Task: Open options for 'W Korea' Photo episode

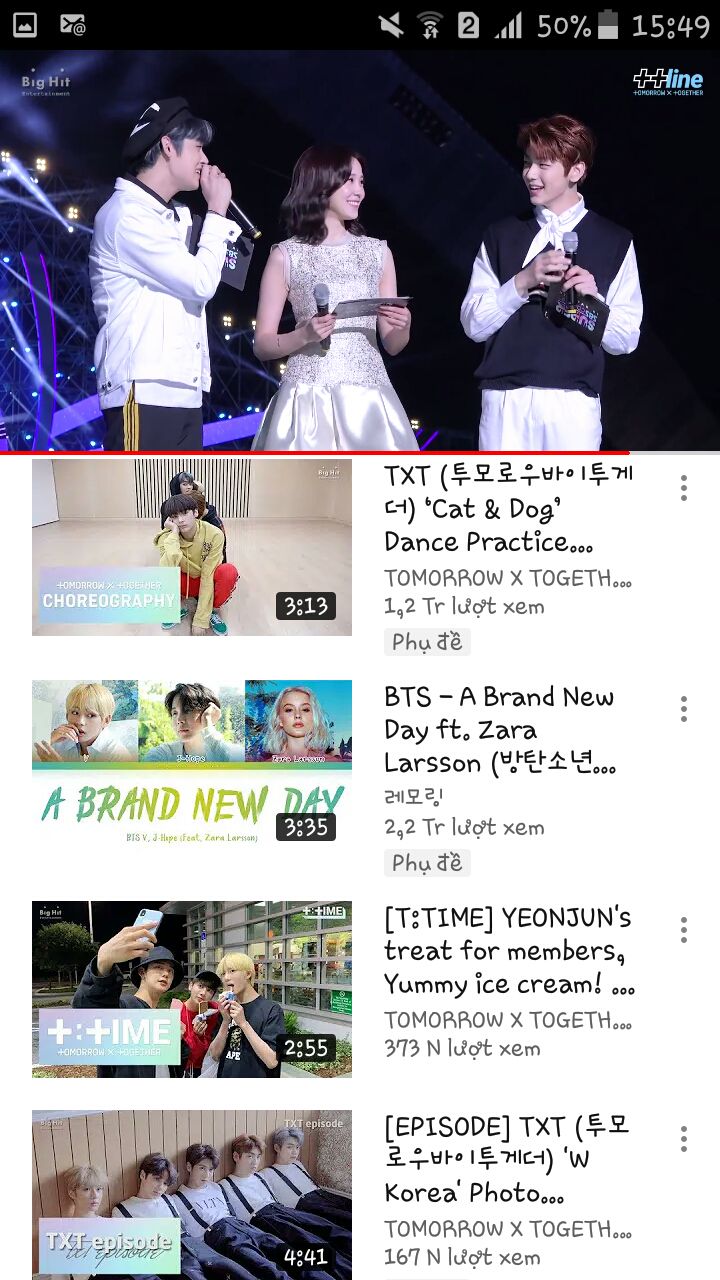Action: click(x=684, y=1139)
